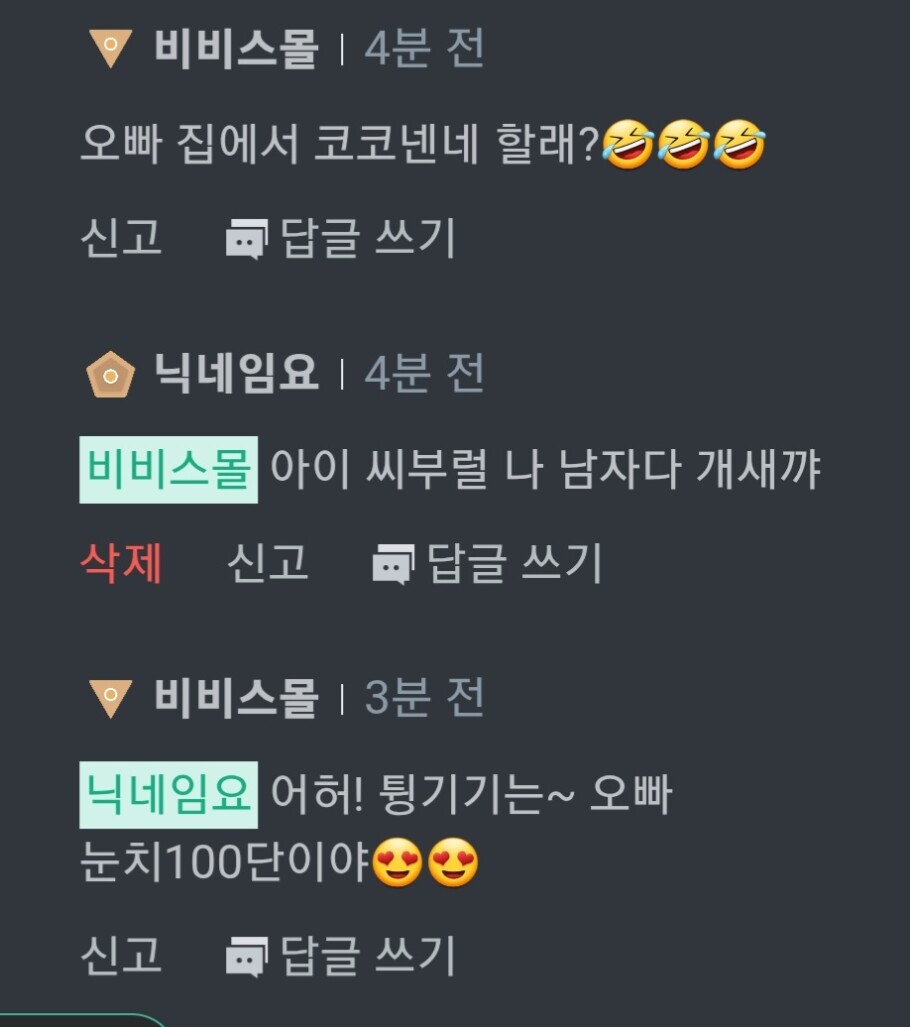Viewport: 910px width, 1027px height.
Task: Report 비비스몰's 4분 전 comment
Action: point(121,238)
